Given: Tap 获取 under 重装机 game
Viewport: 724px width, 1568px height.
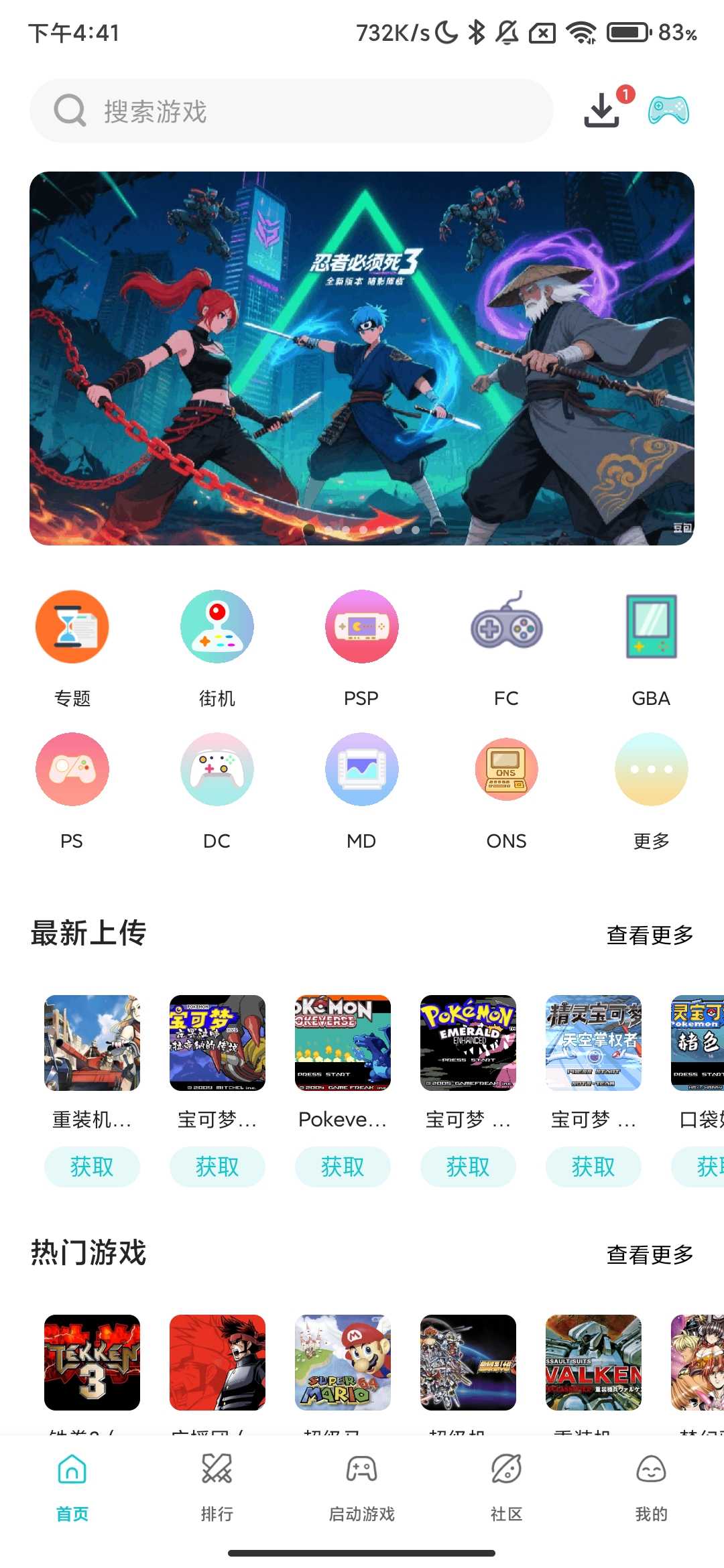Looking at the screenshot, I should [92, 1166].
